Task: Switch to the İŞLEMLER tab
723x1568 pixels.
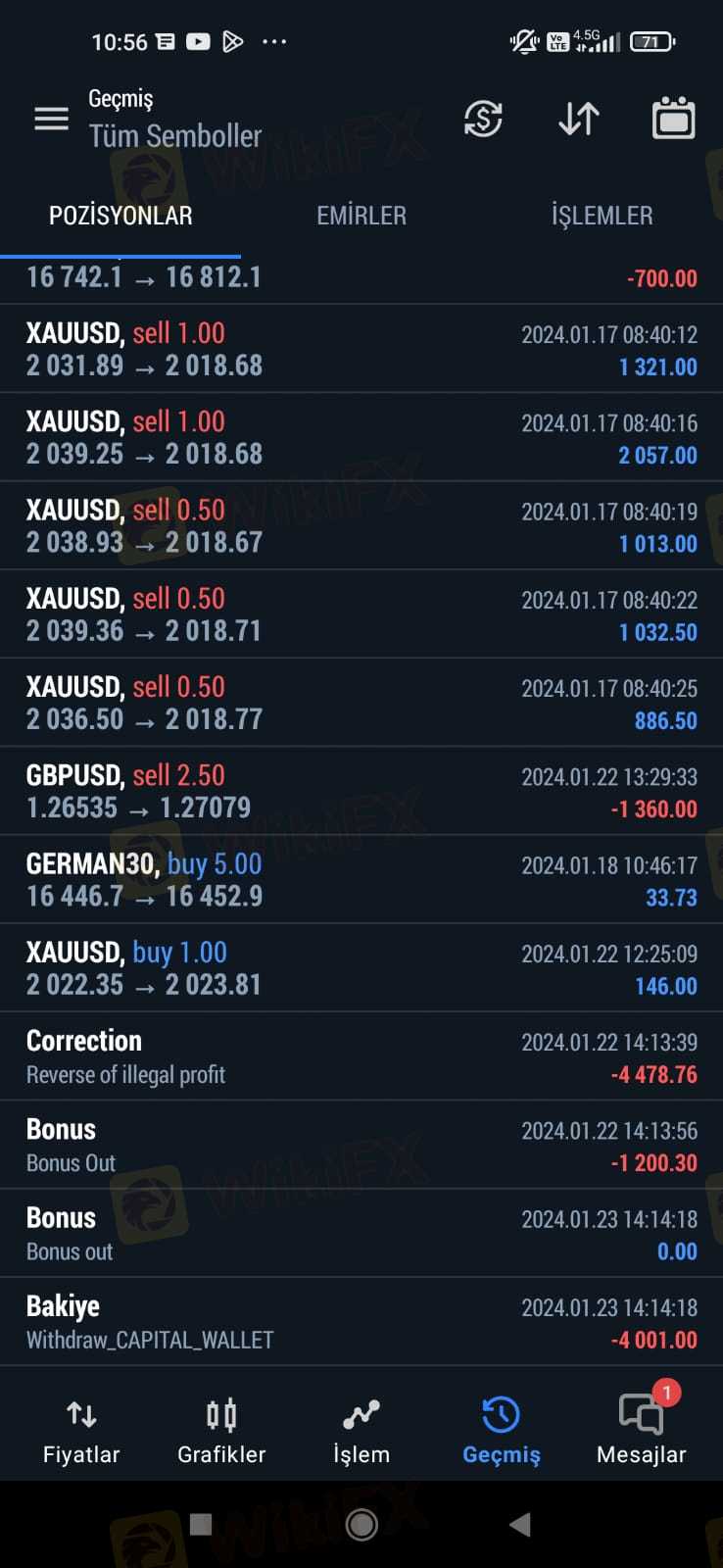Action: [x=602, y=216]
